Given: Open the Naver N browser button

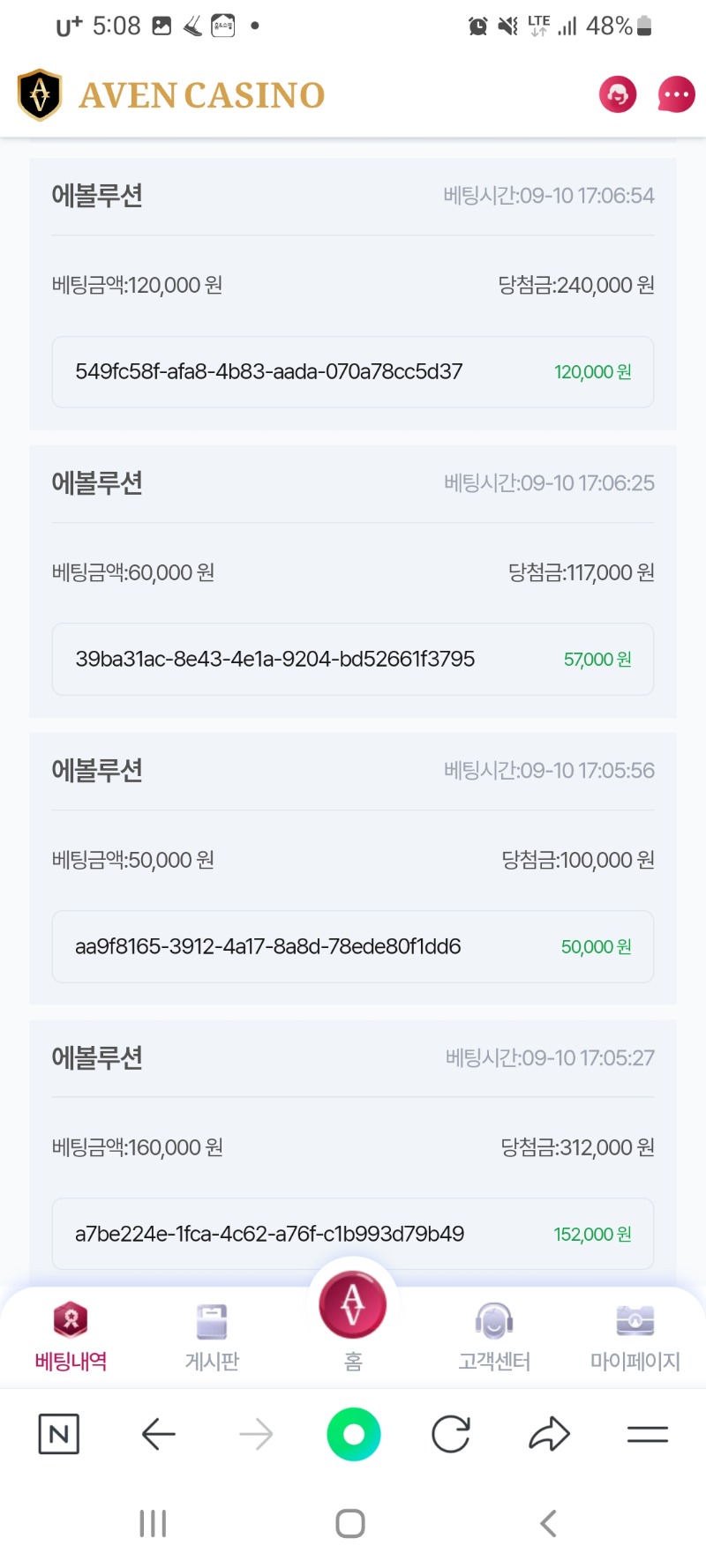Looking at the screenshot, I should pyautogui.click(x=59, y=1434).
